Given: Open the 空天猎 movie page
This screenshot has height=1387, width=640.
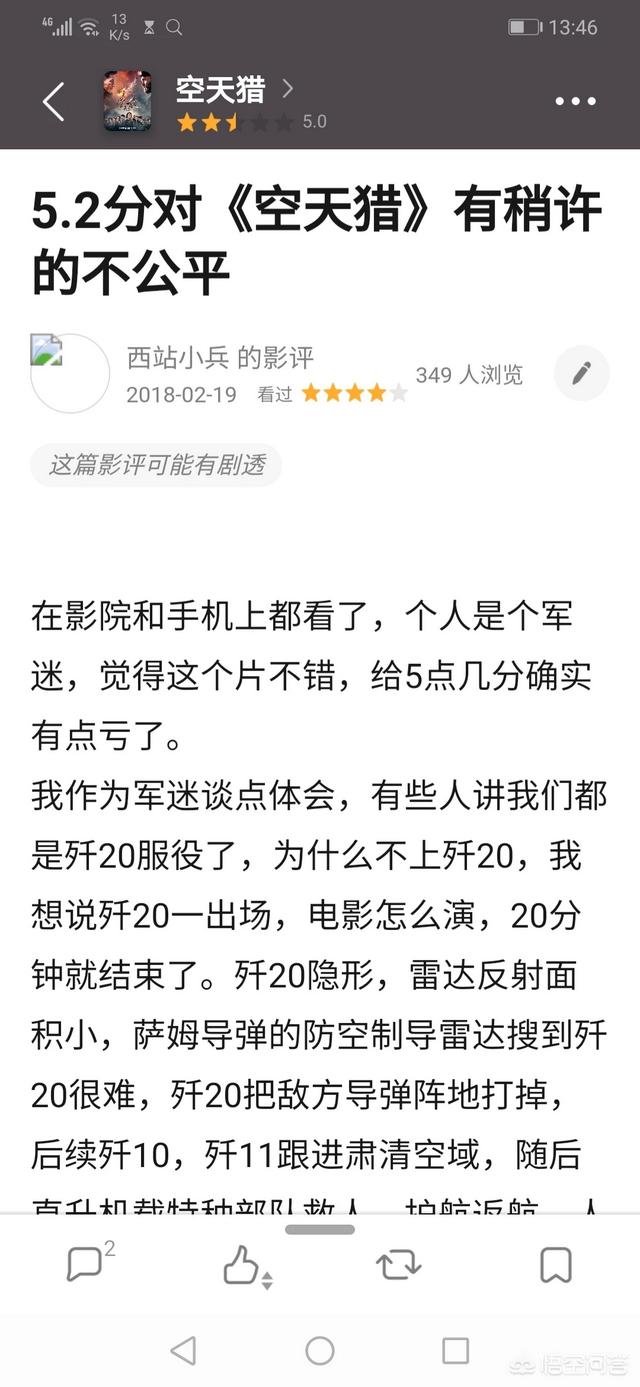Looking at the screenshot, I should (221, 92).
